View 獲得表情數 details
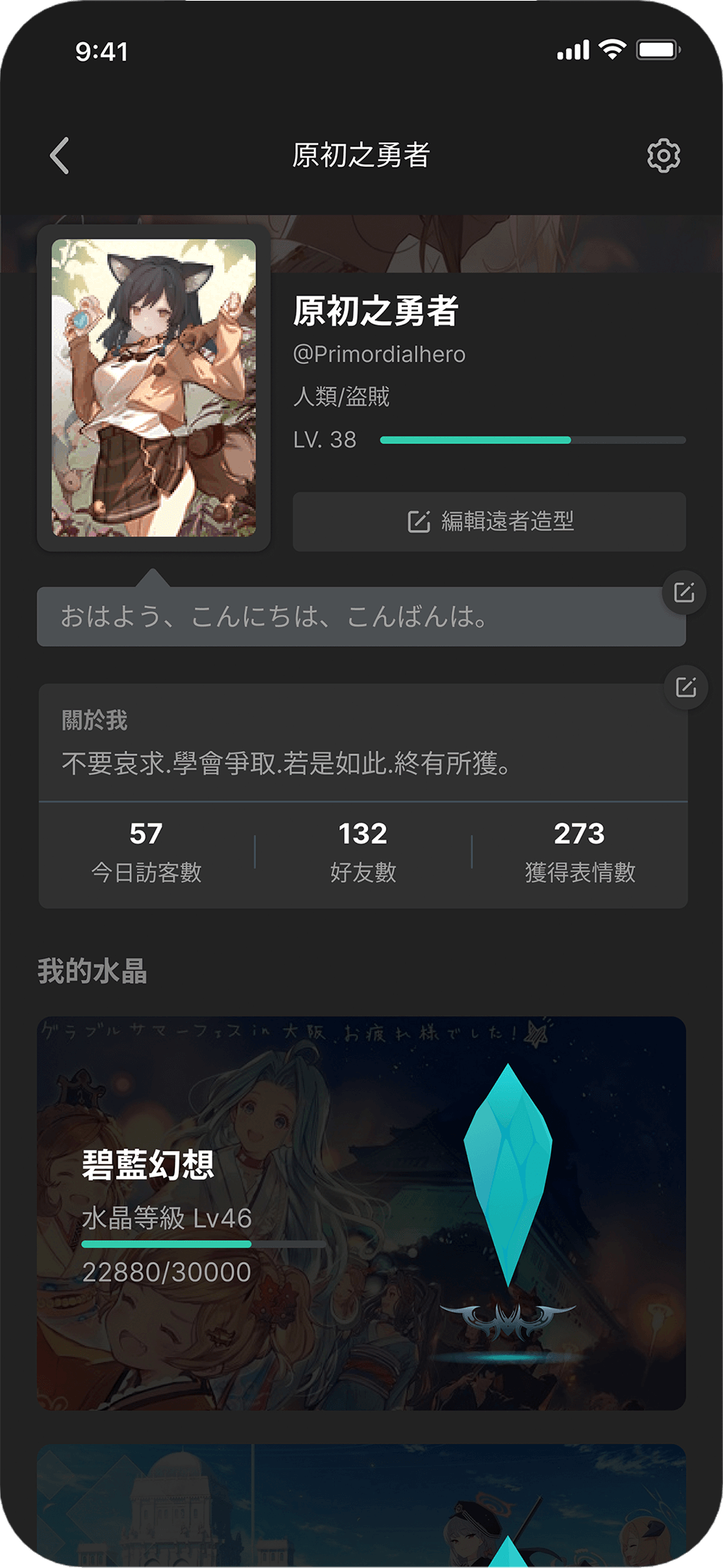 click(x=580, y=852)
